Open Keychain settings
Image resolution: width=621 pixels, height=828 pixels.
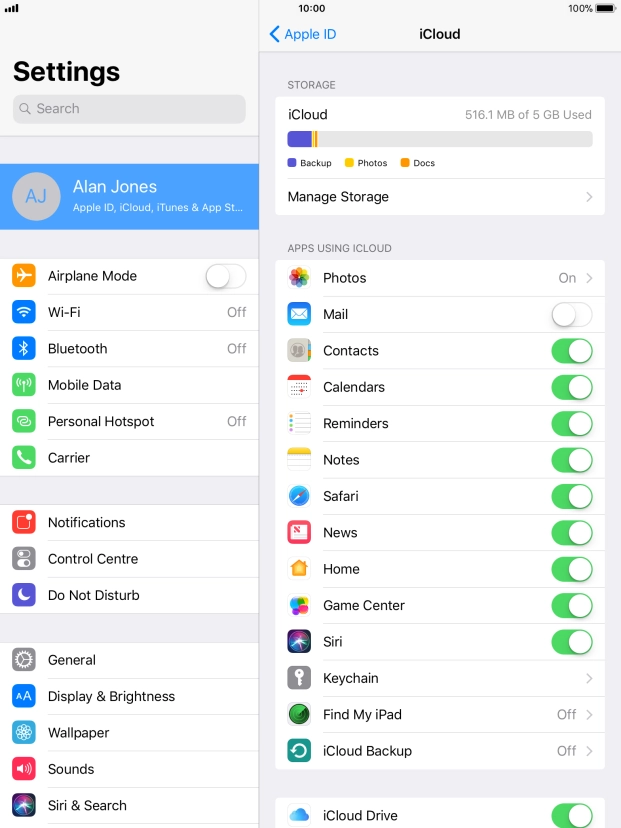[x=439, y=679]
